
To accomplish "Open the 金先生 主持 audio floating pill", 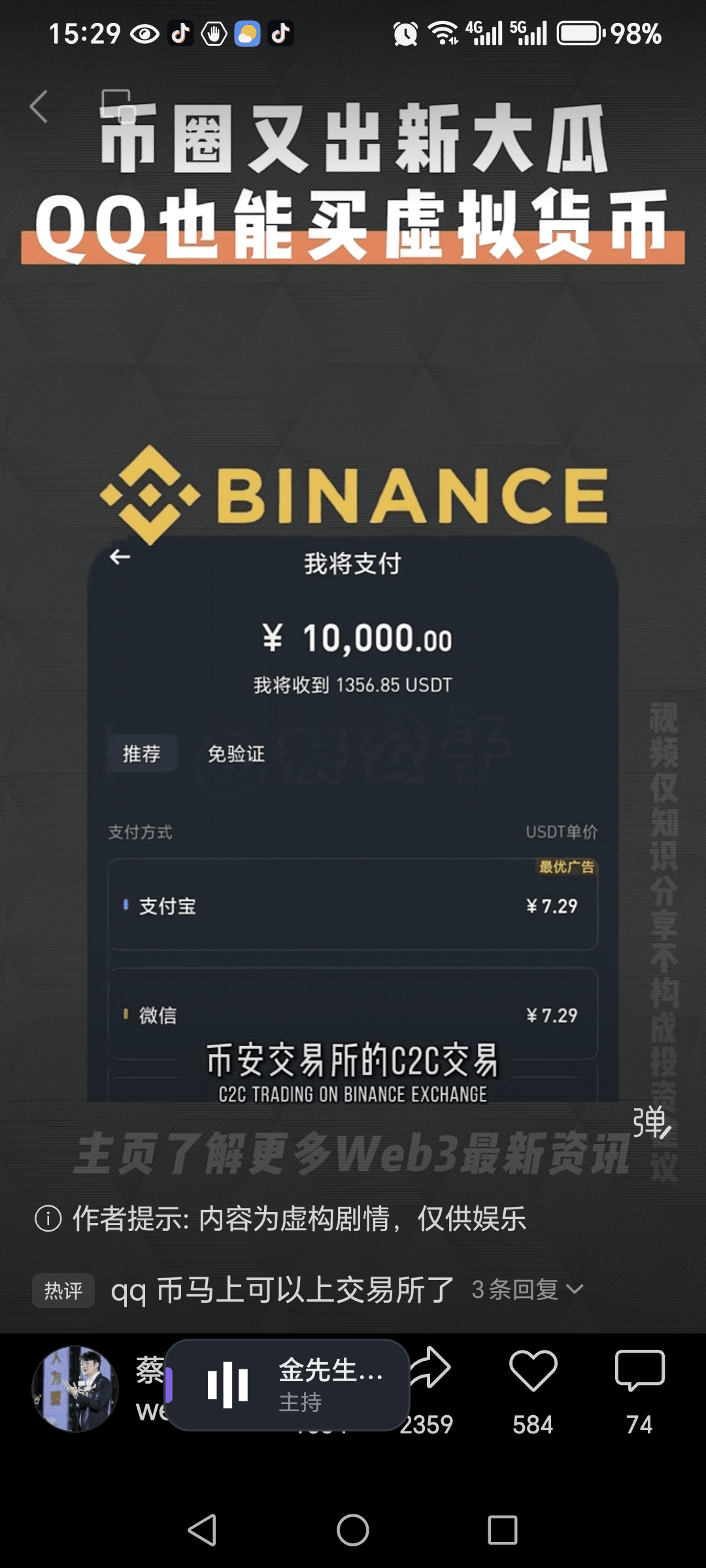I will 288,1384.
